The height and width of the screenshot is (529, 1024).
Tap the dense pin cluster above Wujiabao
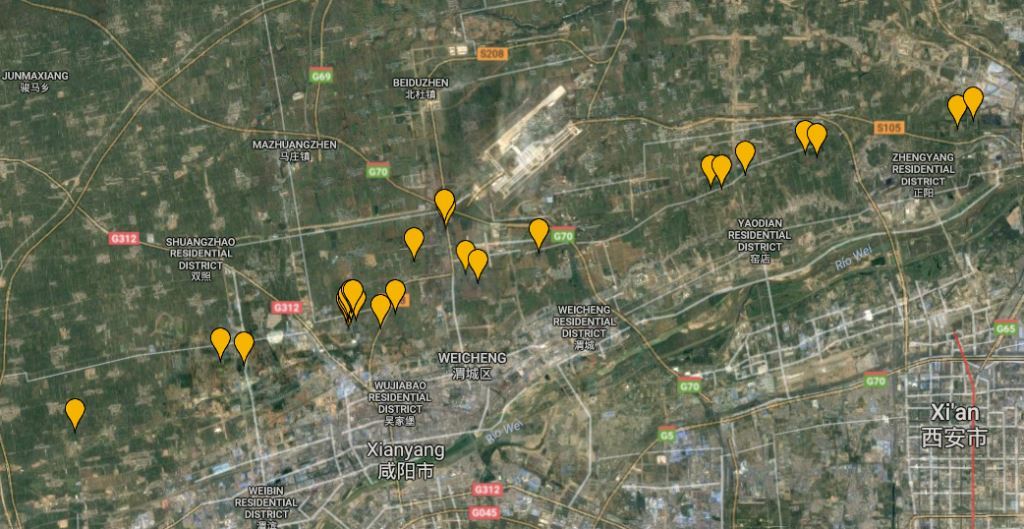click(350, 297)
